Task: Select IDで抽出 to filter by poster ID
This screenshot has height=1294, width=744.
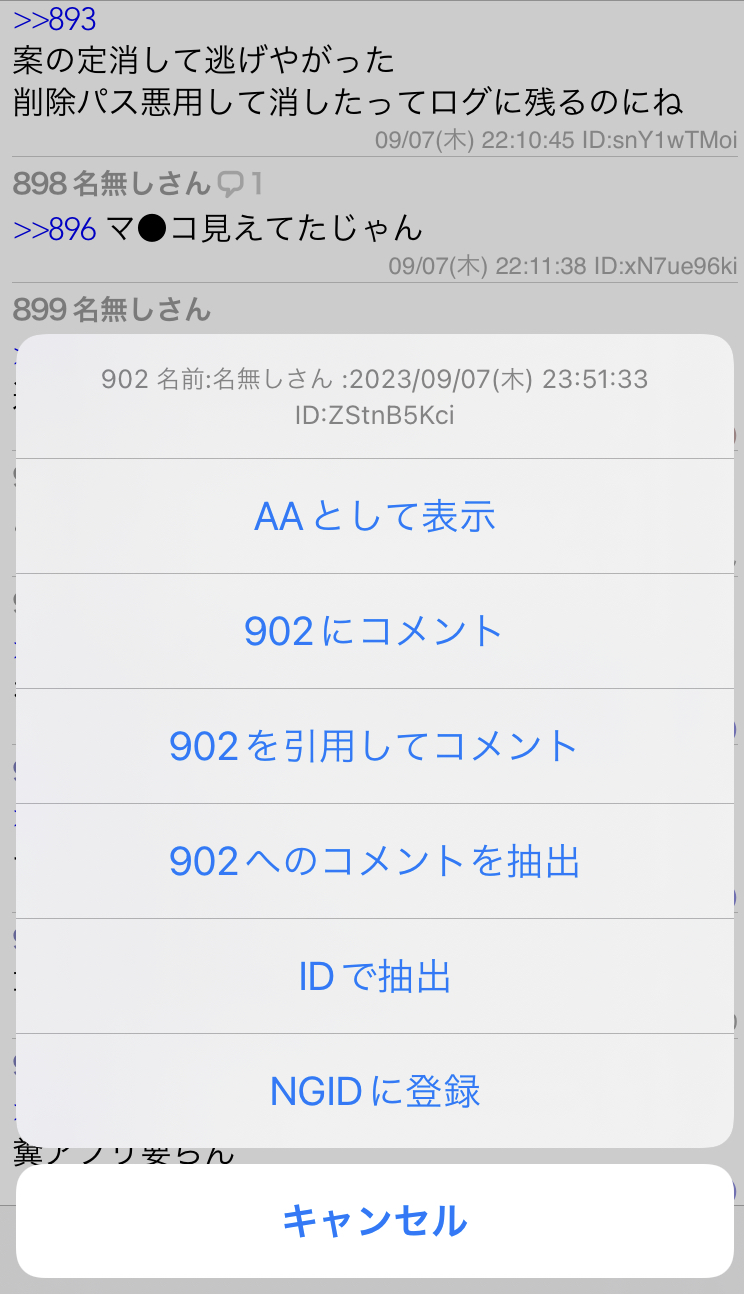Action: (x=372, y=975)
